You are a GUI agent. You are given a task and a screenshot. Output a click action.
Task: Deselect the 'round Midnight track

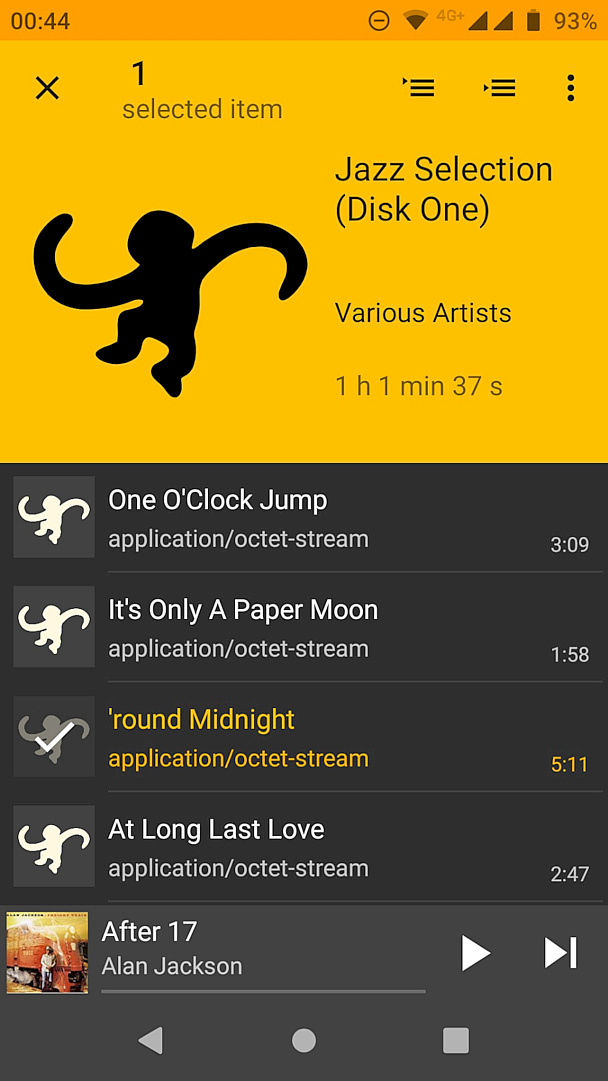(x=300, y=738)
